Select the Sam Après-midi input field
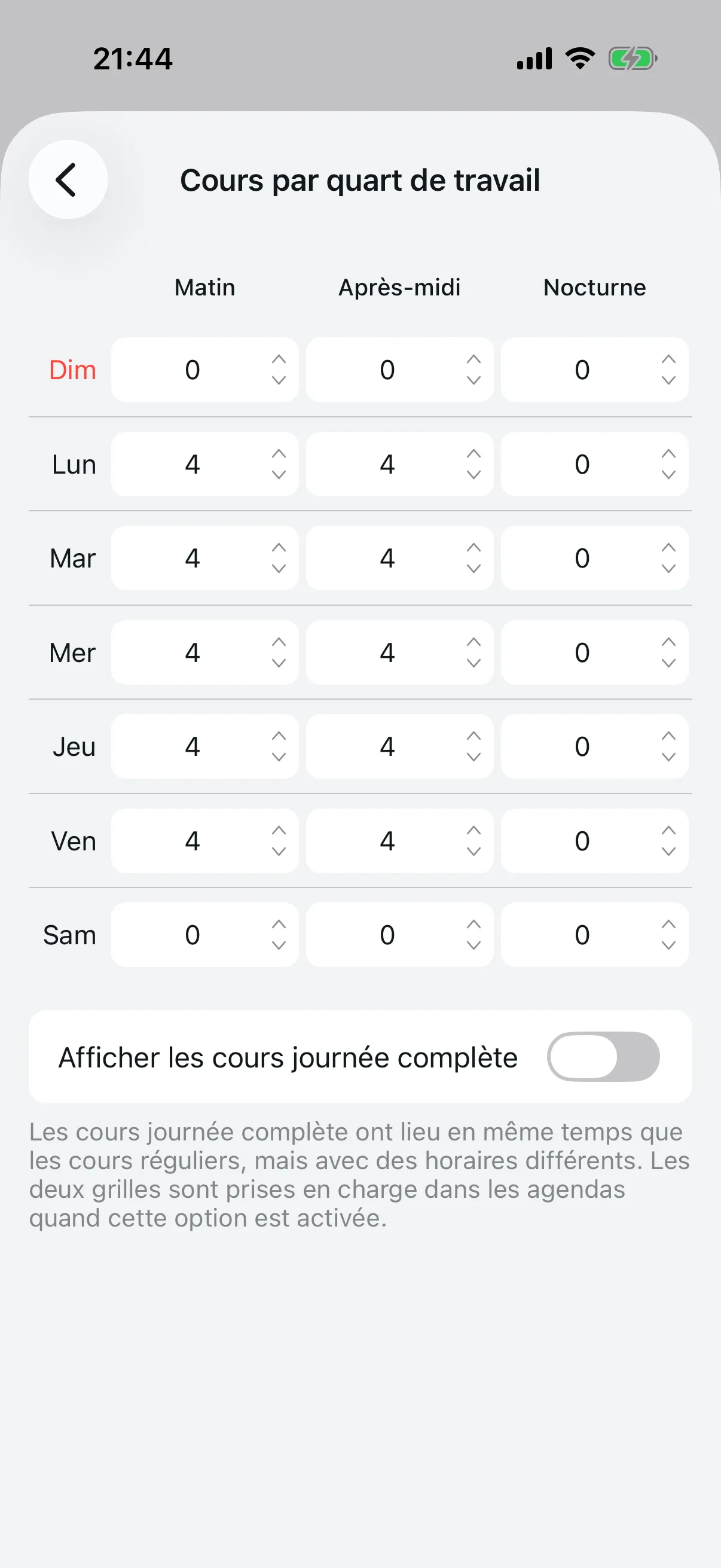This screenshot has height=1568, width=721. pyautogui.click(x=387, y=934)
